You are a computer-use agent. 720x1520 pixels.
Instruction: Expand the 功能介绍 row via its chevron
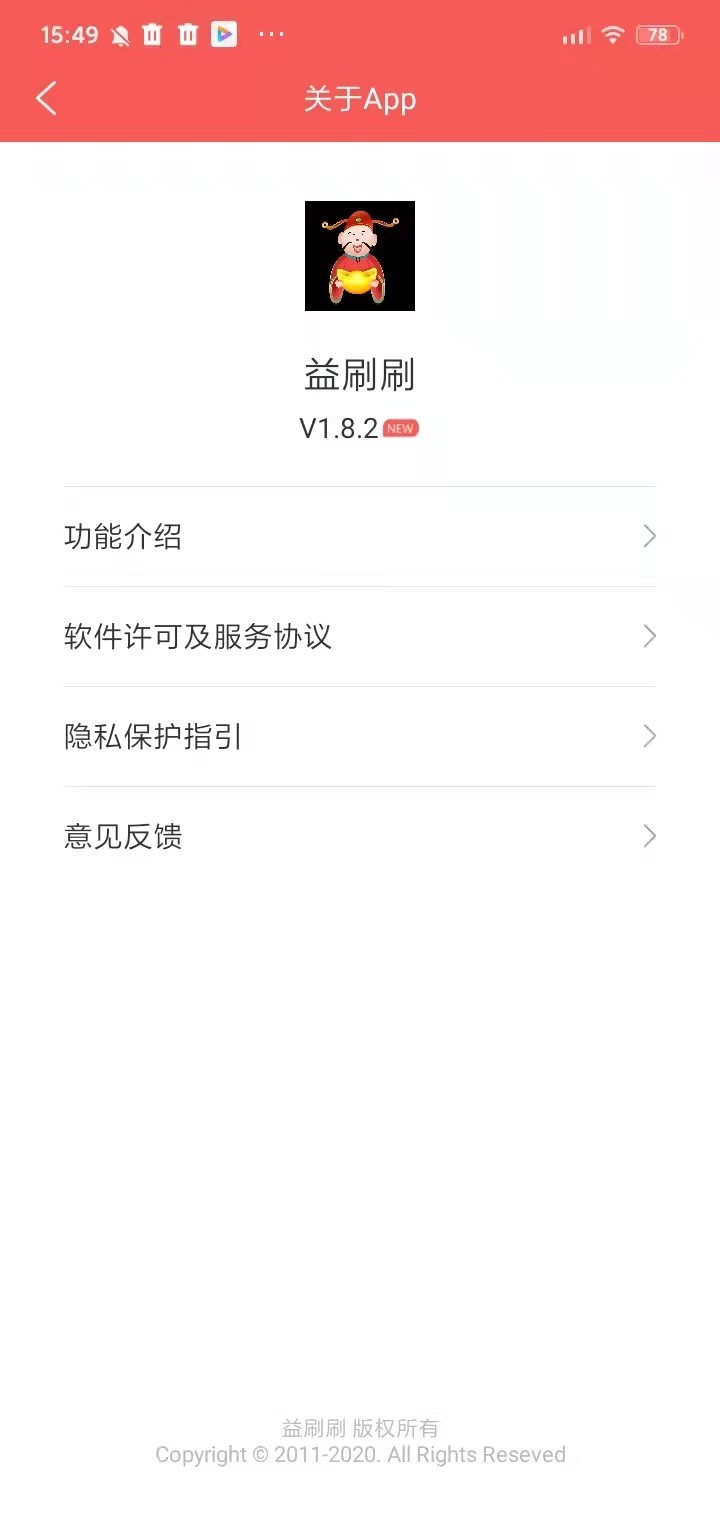click(x=649, y=536)
